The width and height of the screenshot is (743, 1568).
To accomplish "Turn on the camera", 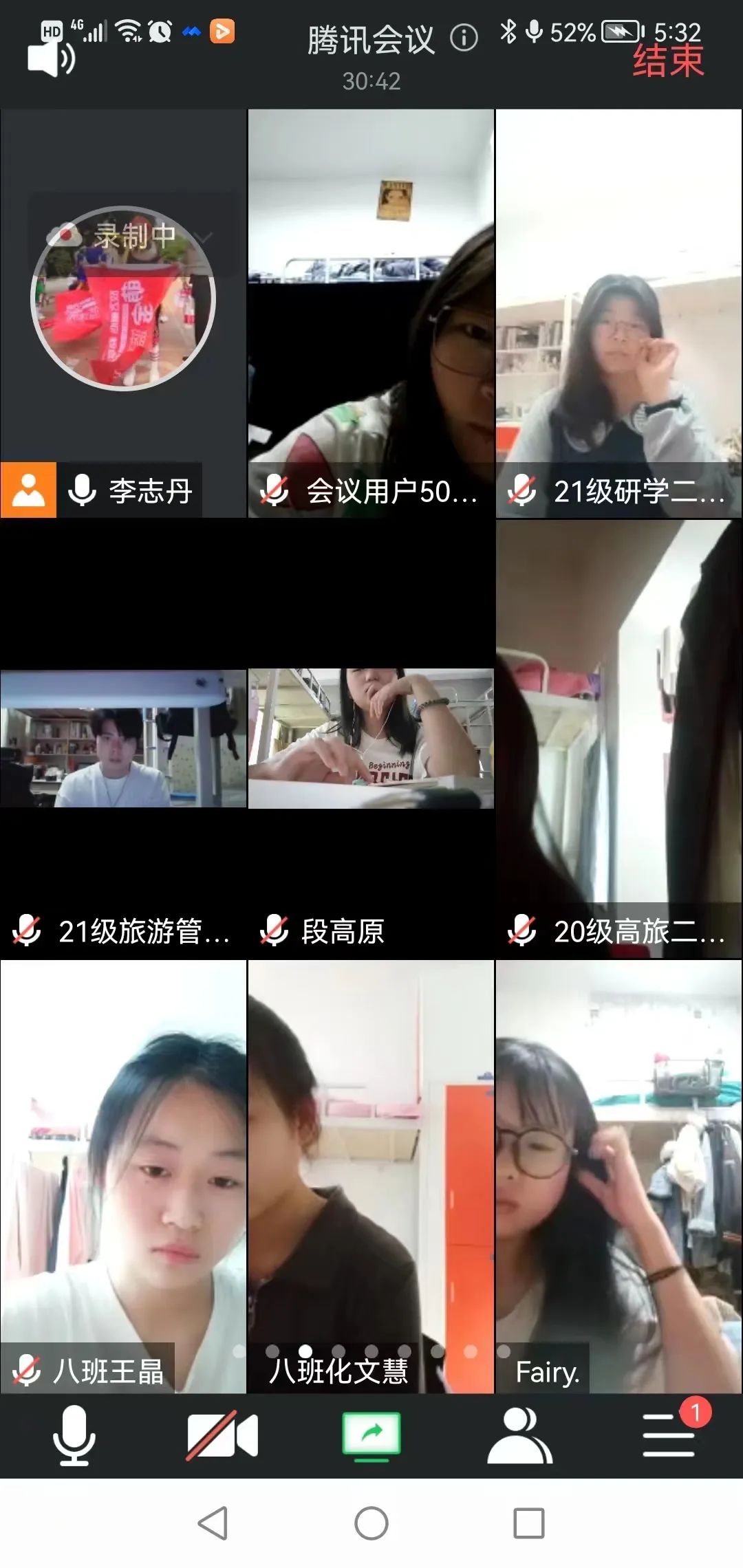I will [x=222, y=1435].
